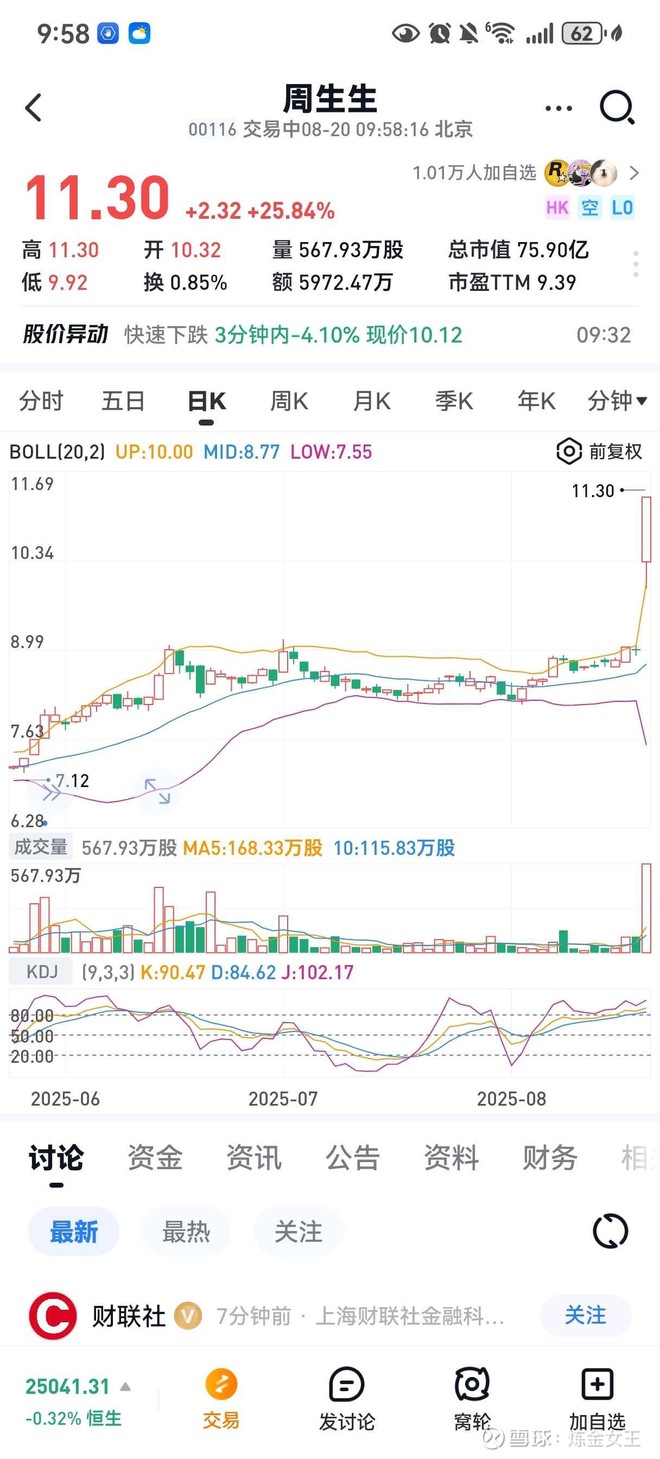
Task: Tap 交易 to trade this stock
Action: point(221,1400)
